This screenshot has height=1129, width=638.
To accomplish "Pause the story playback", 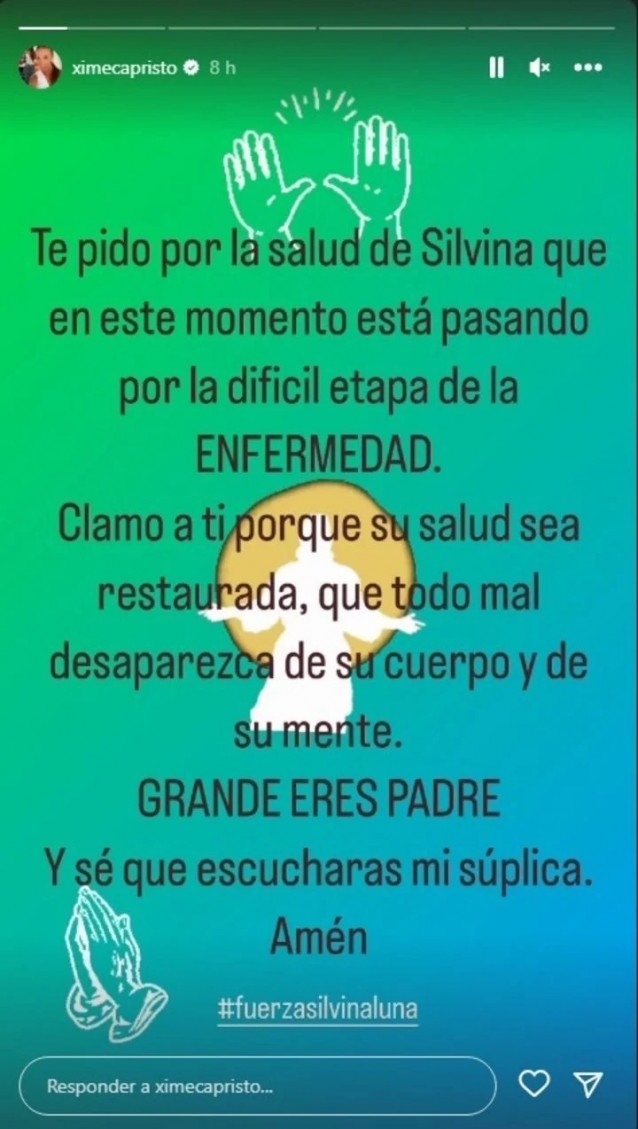I will pyautogui.click(x=496, y=68).
